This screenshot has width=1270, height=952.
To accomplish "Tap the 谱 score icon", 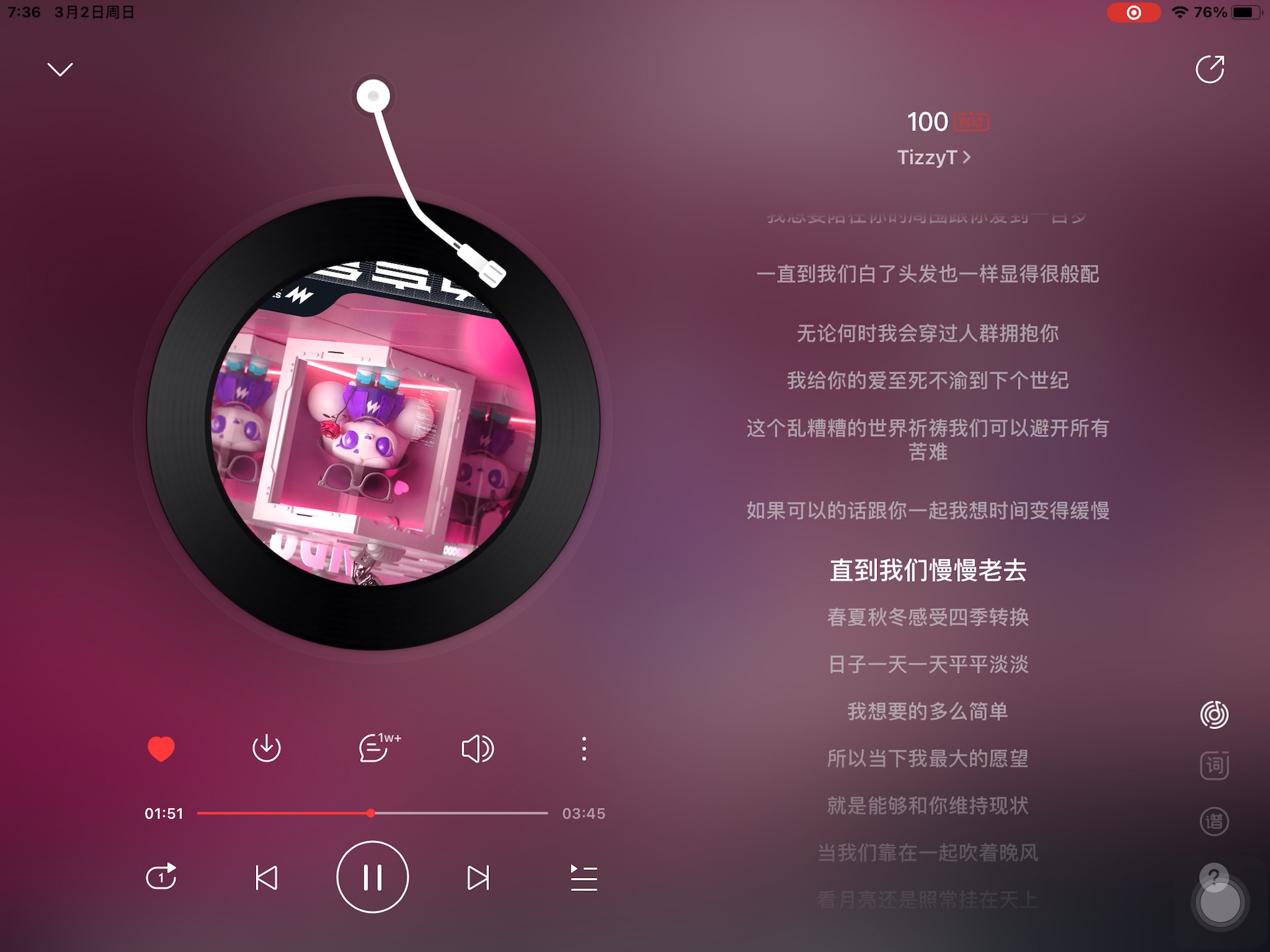I will click(x=1214, y=822).
